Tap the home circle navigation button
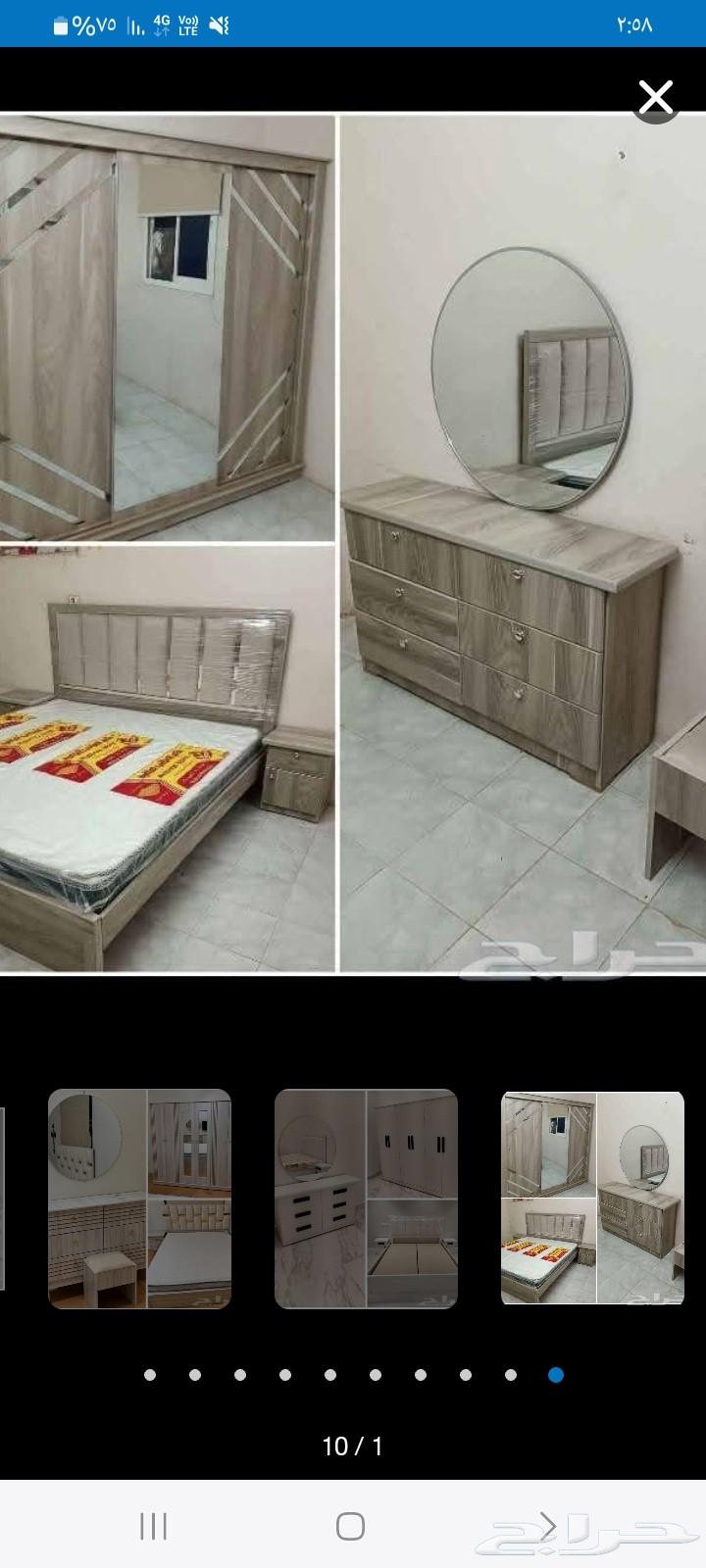706x1568 pixels. pyautogui.click(x=352, y=1526)
